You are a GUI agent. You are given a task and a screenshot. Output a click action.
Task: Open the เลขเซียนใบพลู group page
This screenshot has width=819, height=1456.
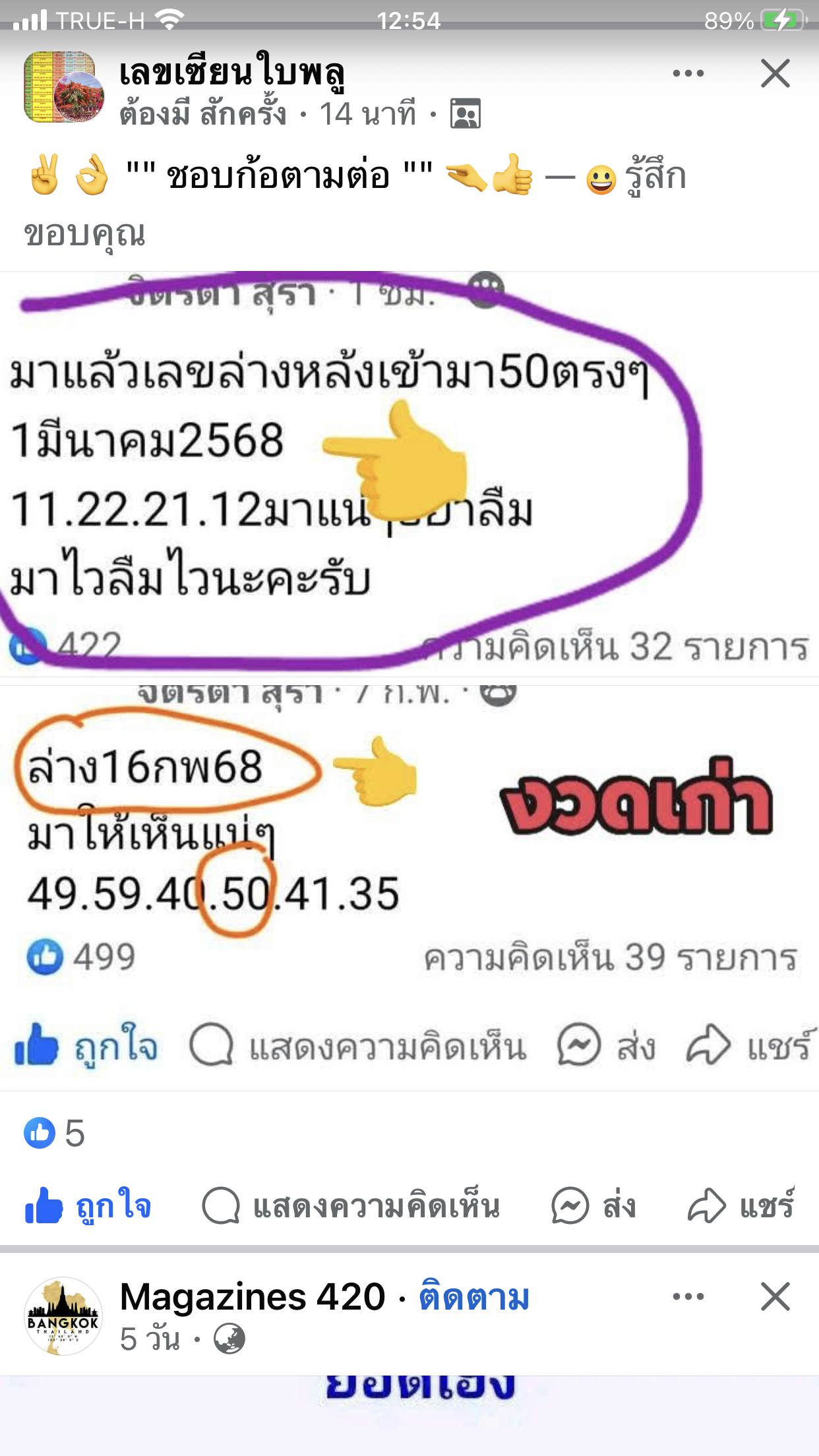coord(232,71)
